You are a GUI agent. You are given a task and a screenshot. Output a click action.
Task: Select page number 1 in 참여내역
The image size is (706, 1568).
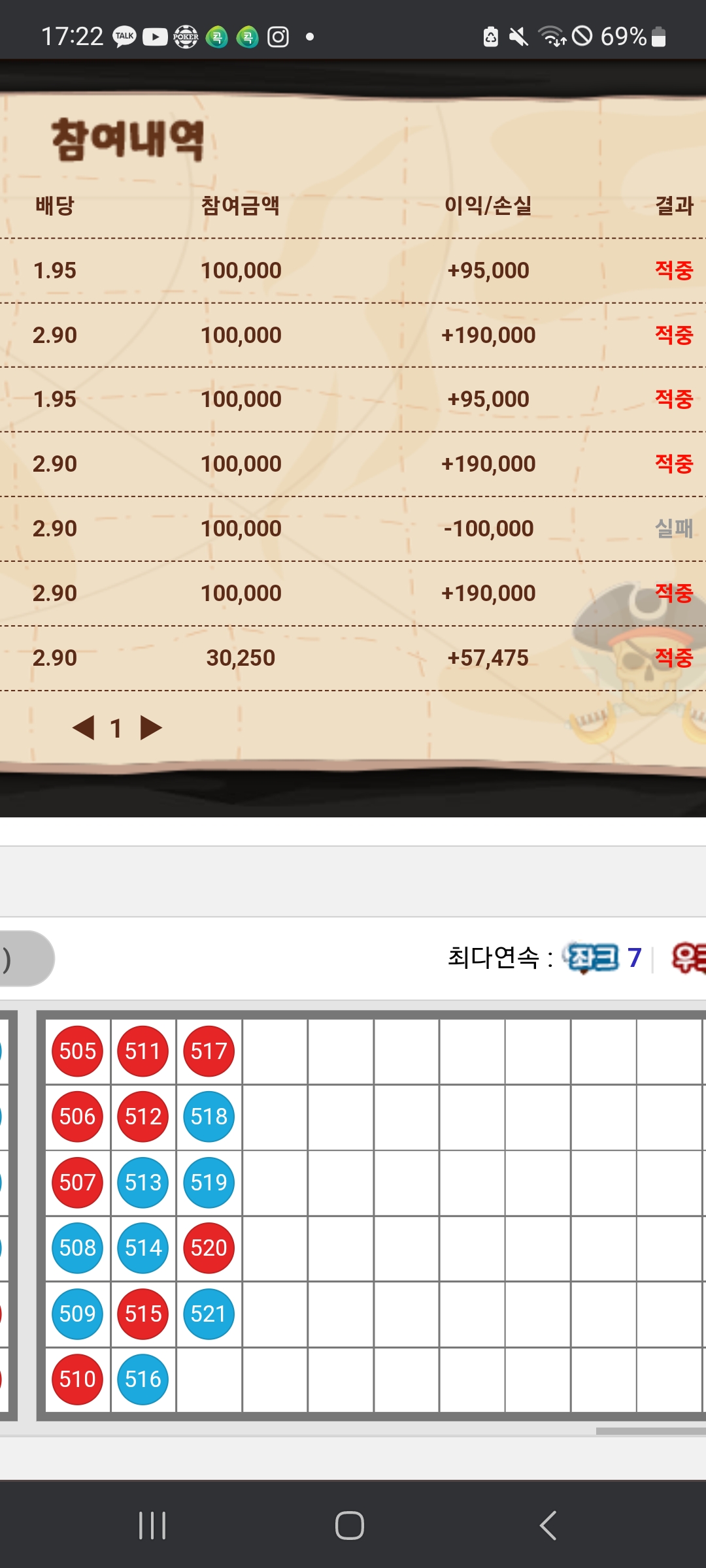(116, 728)
